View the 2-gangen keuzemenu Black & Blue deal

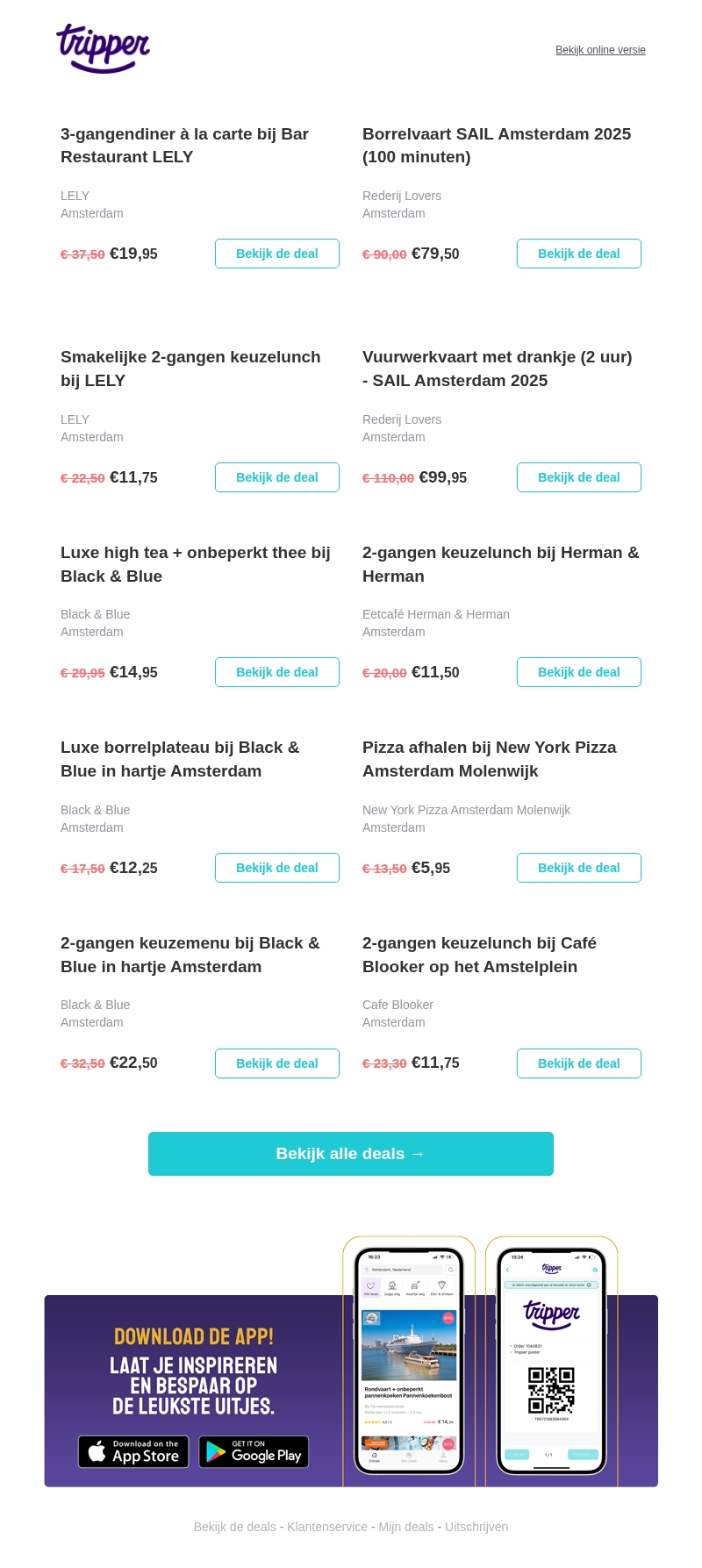click(276, 1063)
